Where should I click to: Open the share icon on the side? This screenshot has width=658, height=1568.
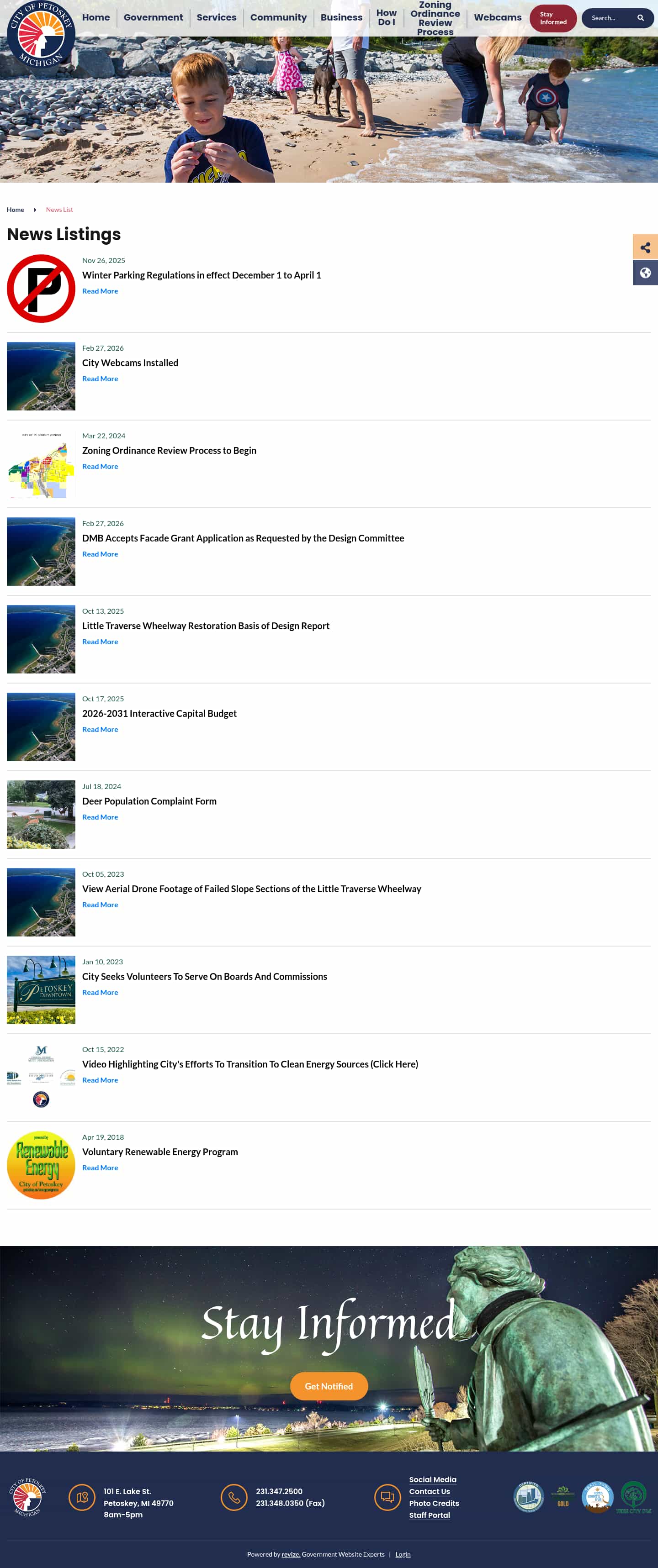click(645, 247)
